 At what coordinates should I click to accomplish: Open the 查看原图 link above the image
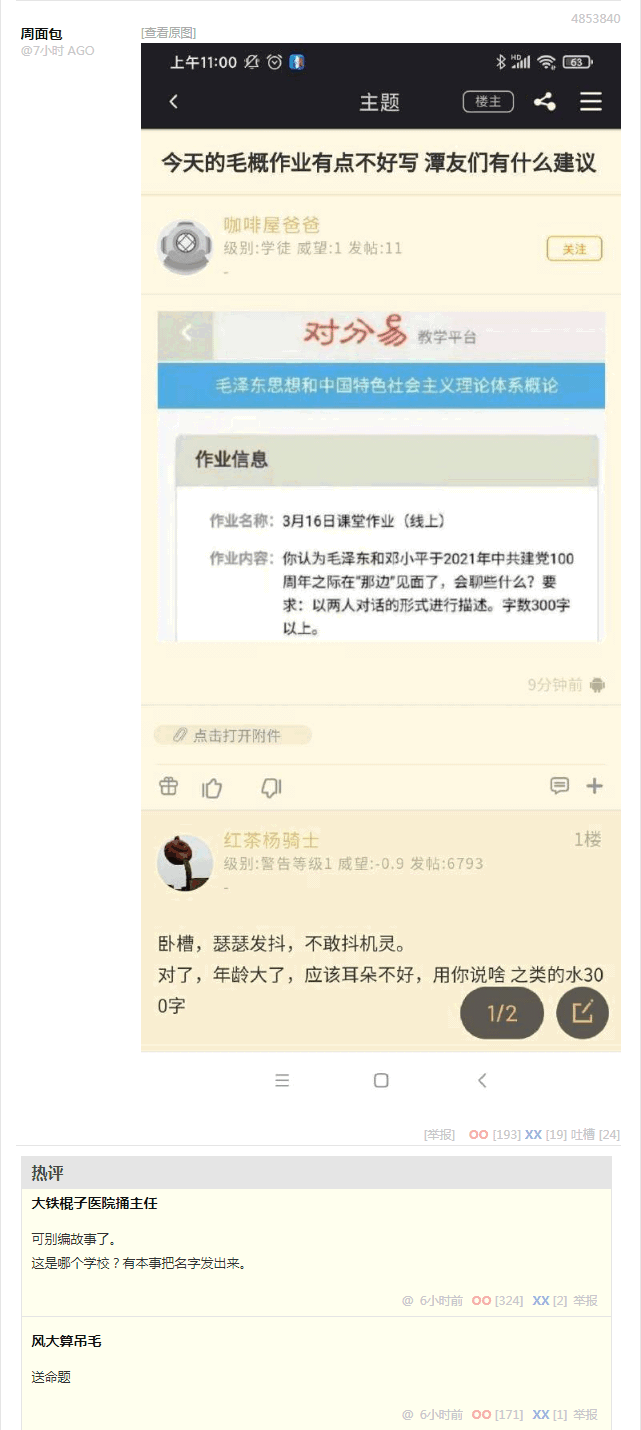tap(168, 33)
